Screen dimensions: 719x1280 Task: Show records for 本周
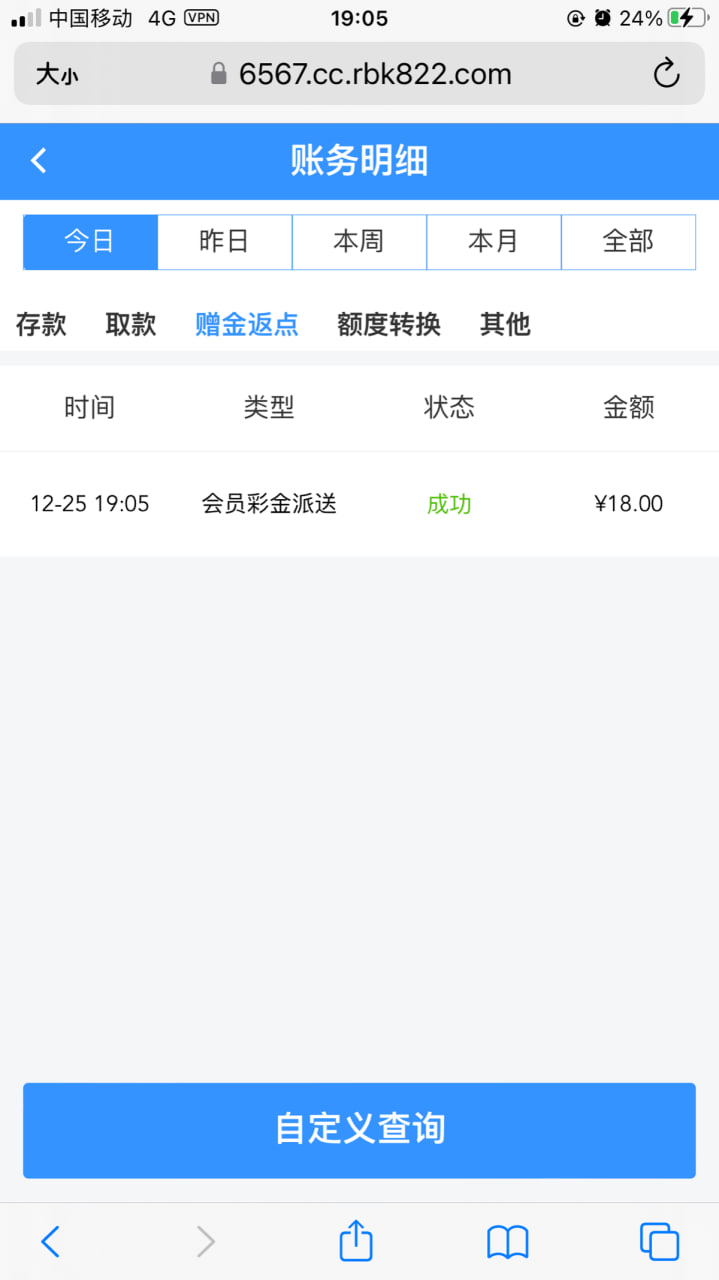click(359, 242)
